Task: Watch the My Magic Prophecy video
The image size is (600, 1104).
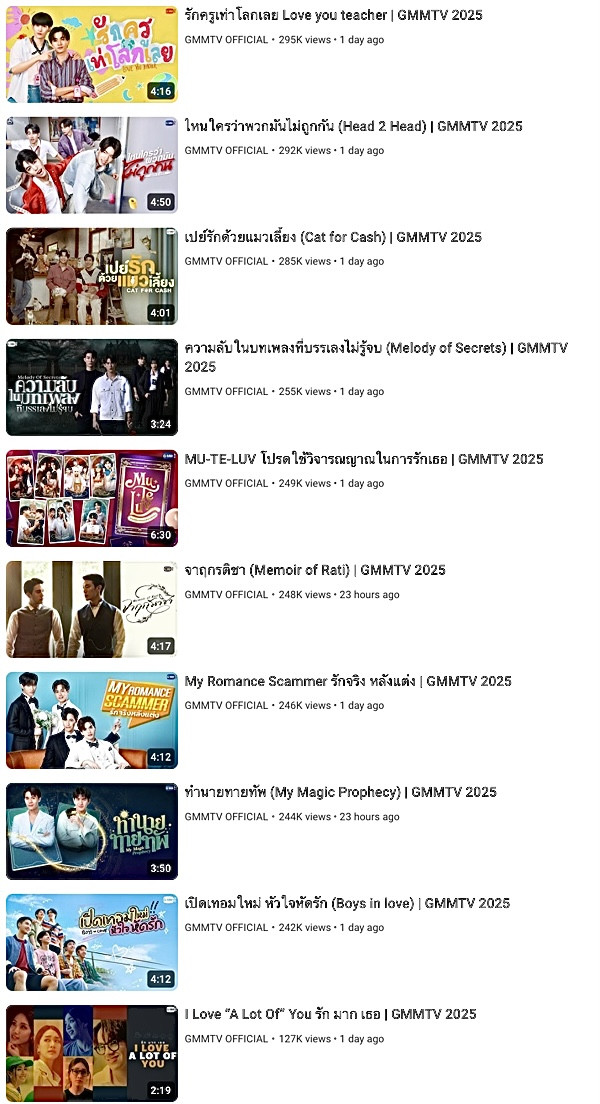Action: 92,831
